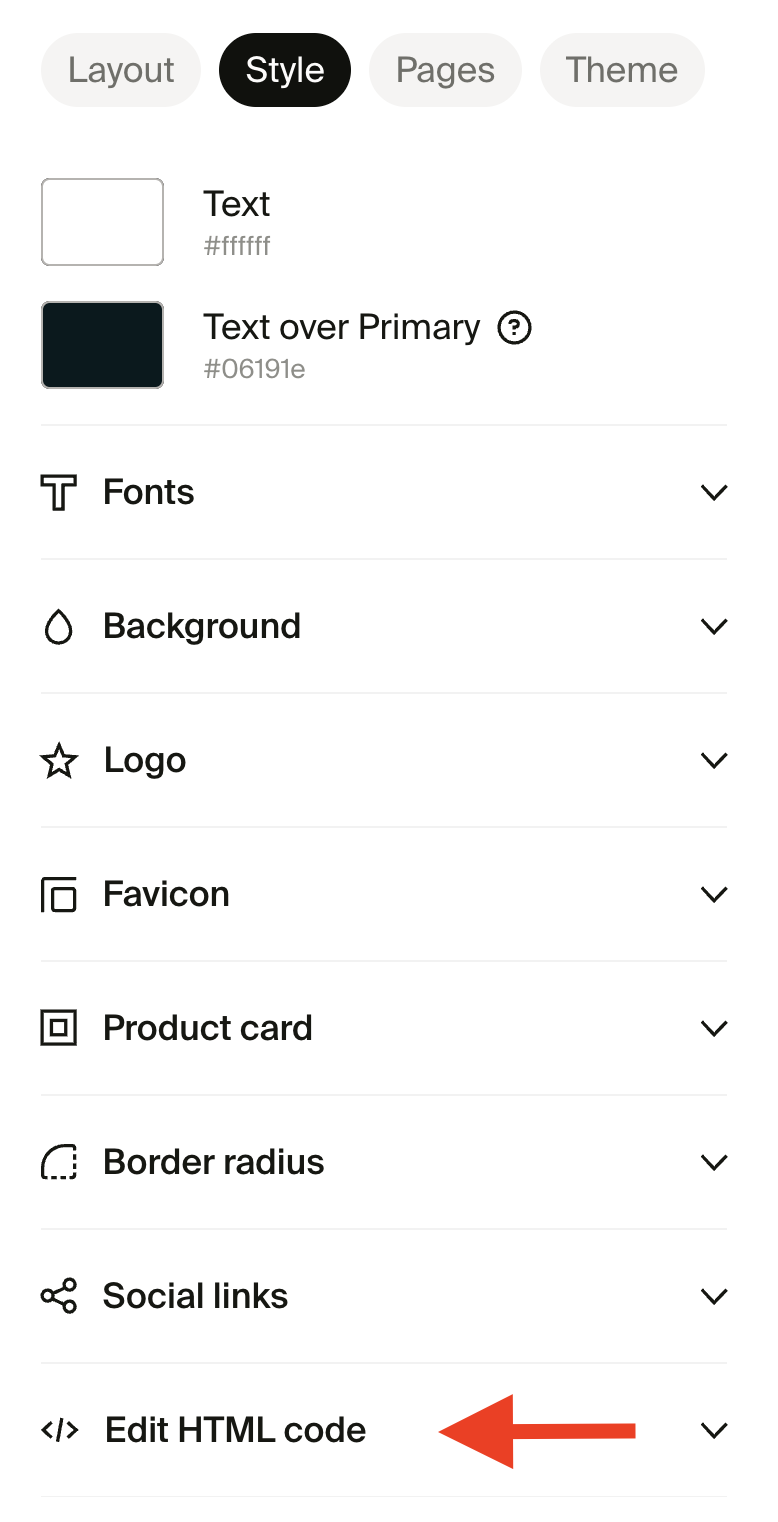
Task: Open the help tooltip for Text over Primary
Action: 514,328
